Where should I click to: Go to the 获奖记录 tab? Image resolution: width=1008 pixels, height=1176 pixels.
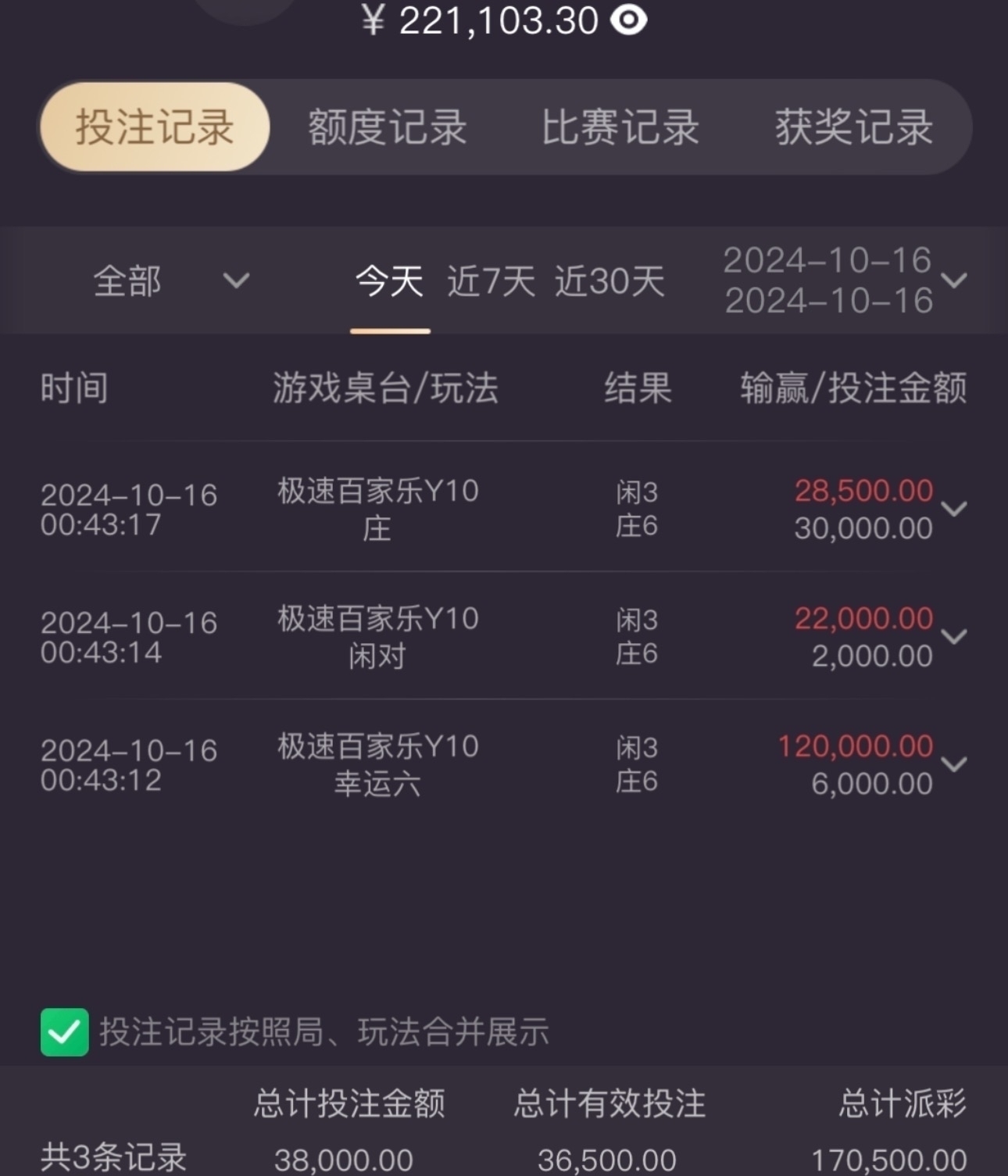coord(854,127)
